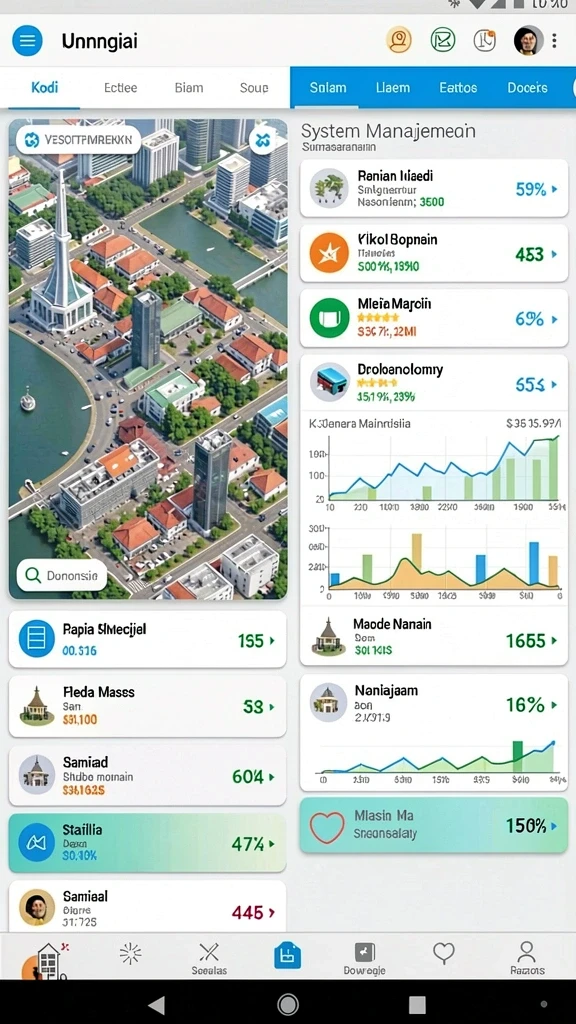Open the Rapia Slmecjiel row
The image size is (576, 1024).
coord(148,639)
